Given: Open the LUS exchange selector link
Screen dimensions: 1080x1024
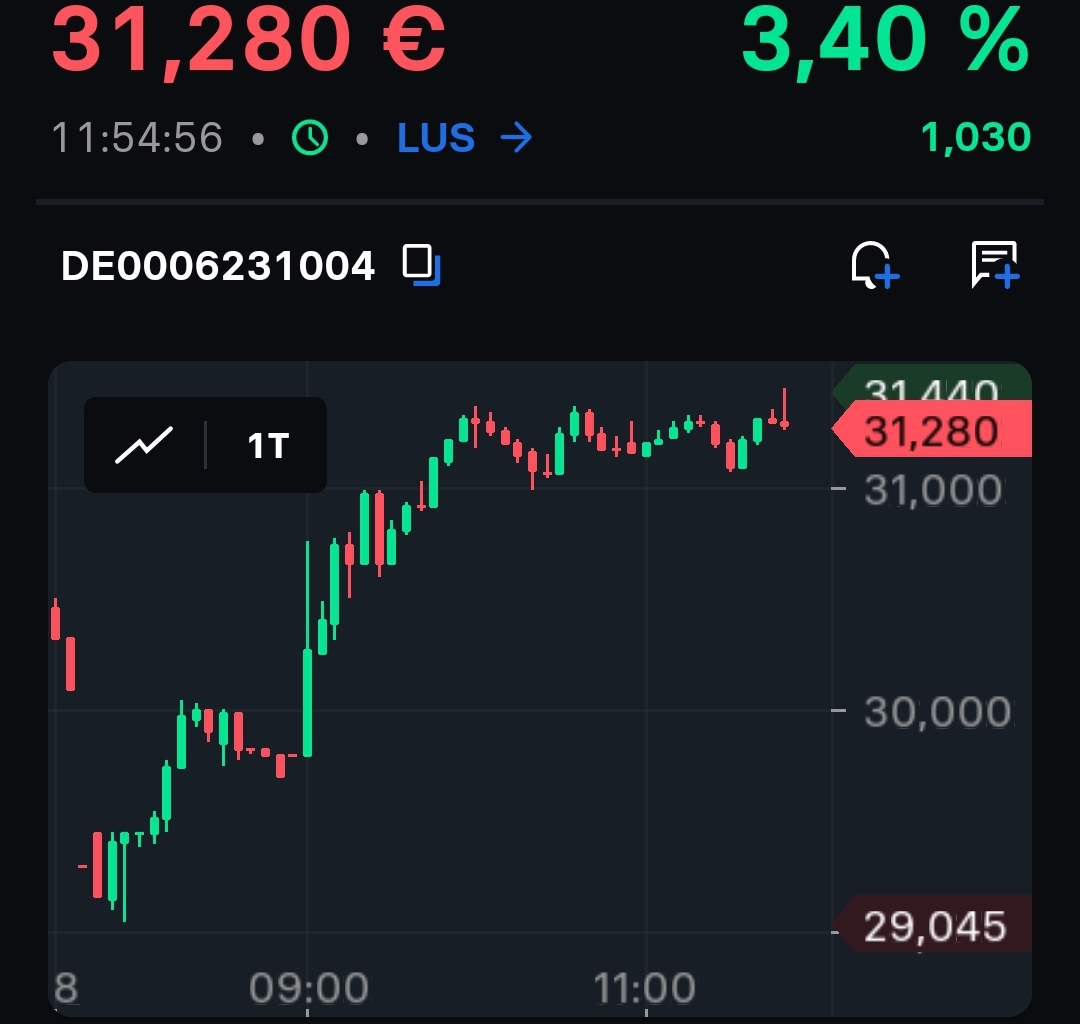Looking at the screenshot, I should coord(464,138).
